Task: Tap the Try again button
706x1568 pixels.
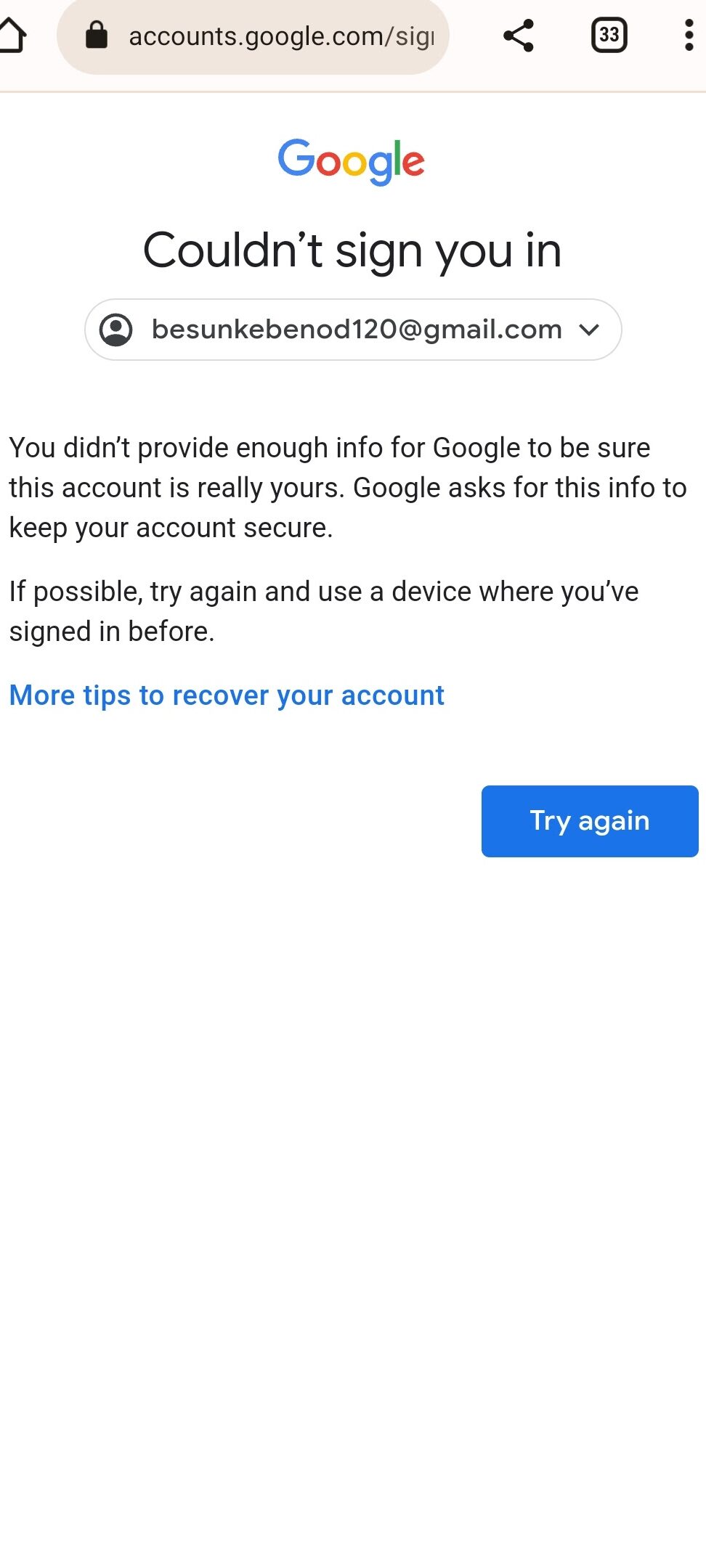Action: 589,821
